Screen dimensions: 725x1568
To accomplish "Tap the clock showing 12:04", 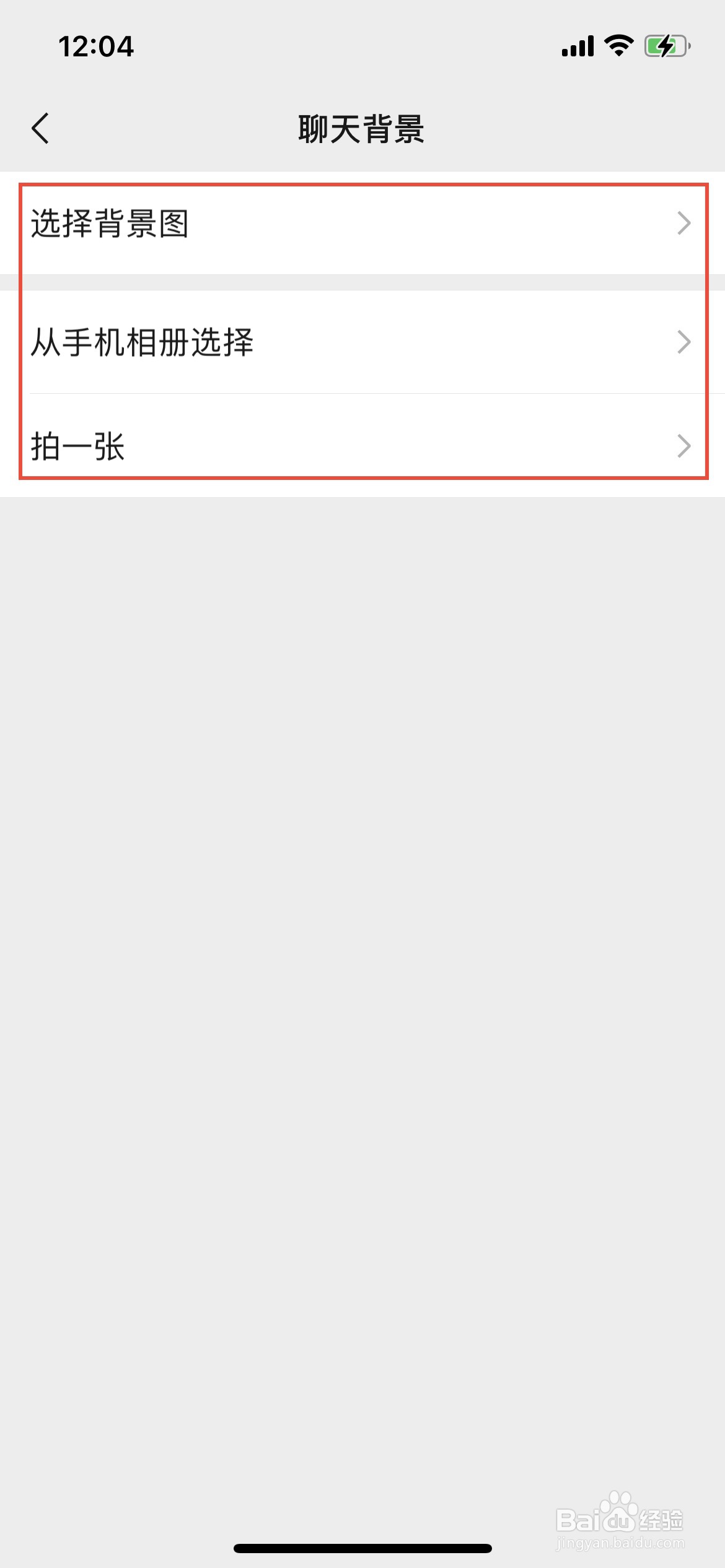I will coord(96,45).
